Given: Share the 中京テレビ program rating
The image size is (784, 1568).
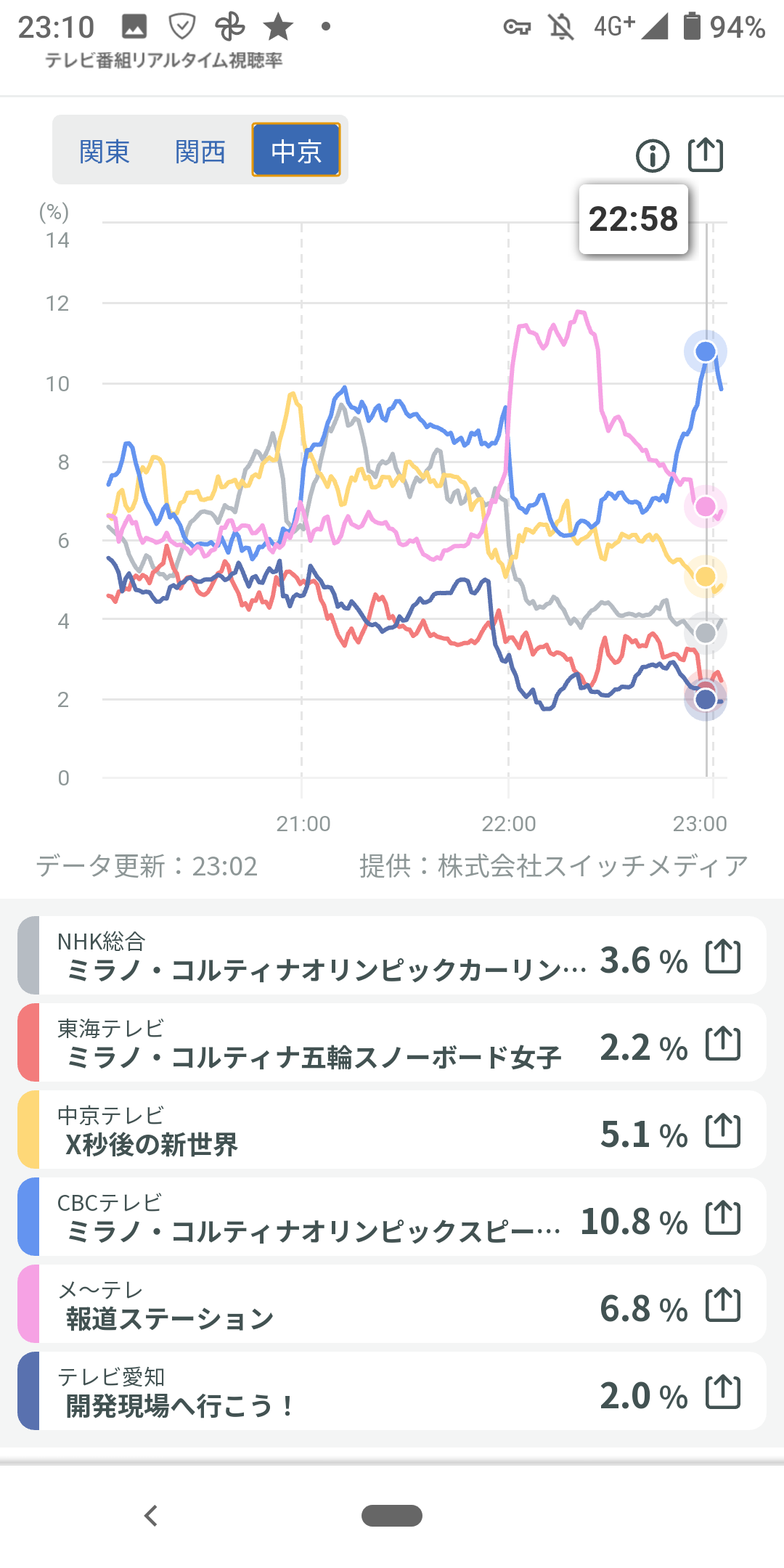Looking at the screenshot, I should pyautogui.click(x=723, y=1131).
